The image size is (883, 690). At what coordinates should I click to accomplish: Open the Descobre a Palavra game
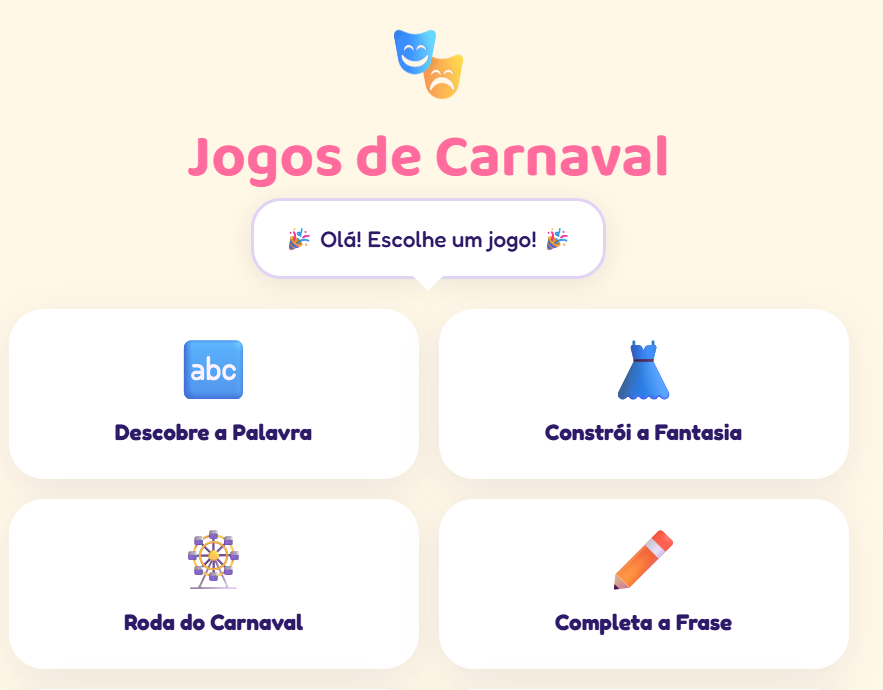click(x=213, y=394)
